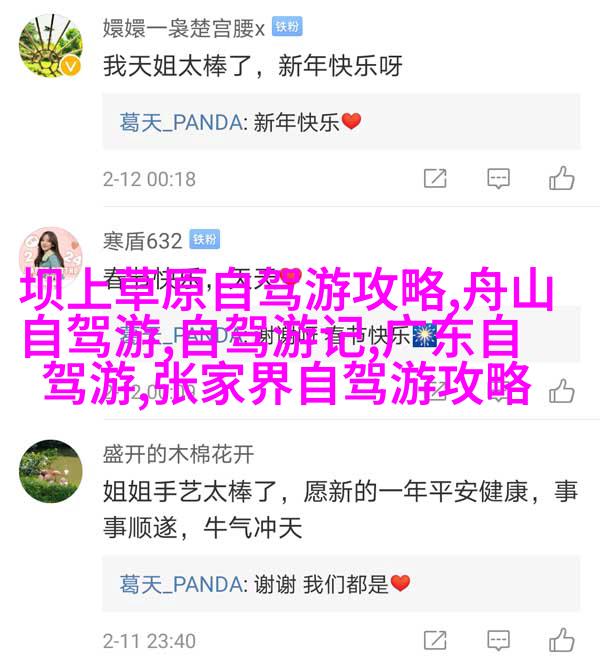Share the comment posted 2-11 23:40

point(434,640)
